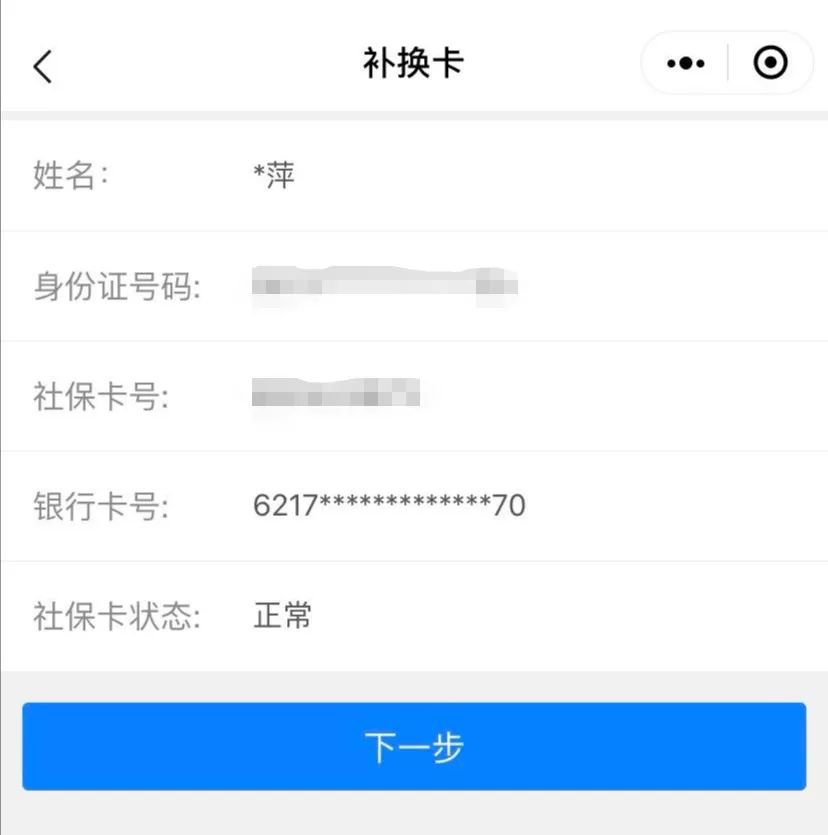Tap the 下一步 button to continue
The height and width of the screenshot is (835, 828).
[x=414, y=747]
